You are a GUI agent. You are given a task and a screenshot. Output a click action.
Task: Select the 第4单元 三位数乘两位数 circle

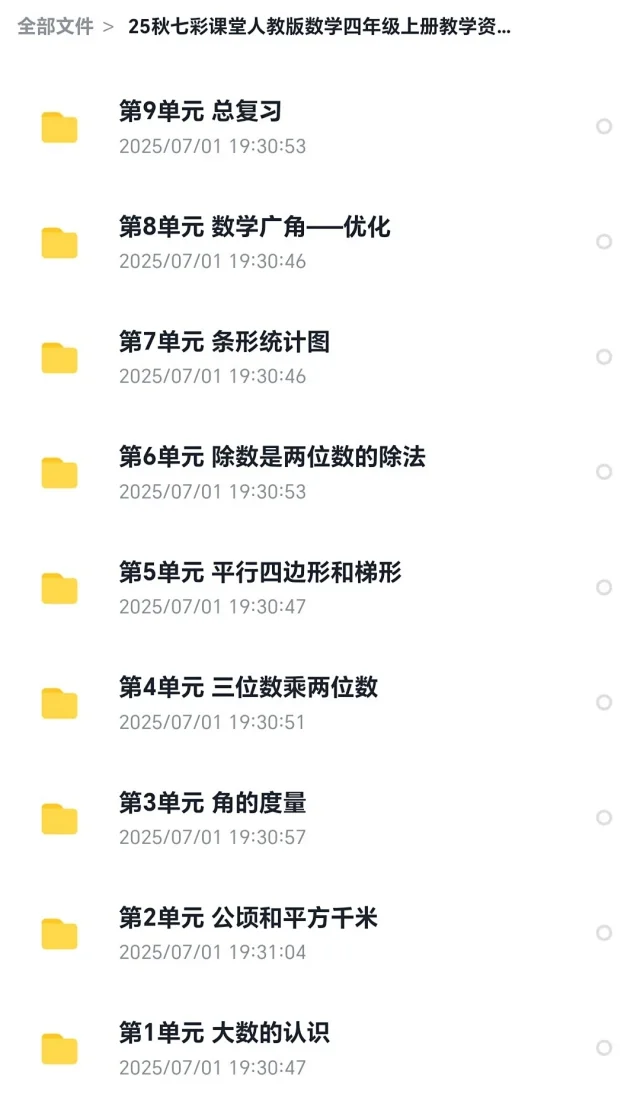point(604,702)
